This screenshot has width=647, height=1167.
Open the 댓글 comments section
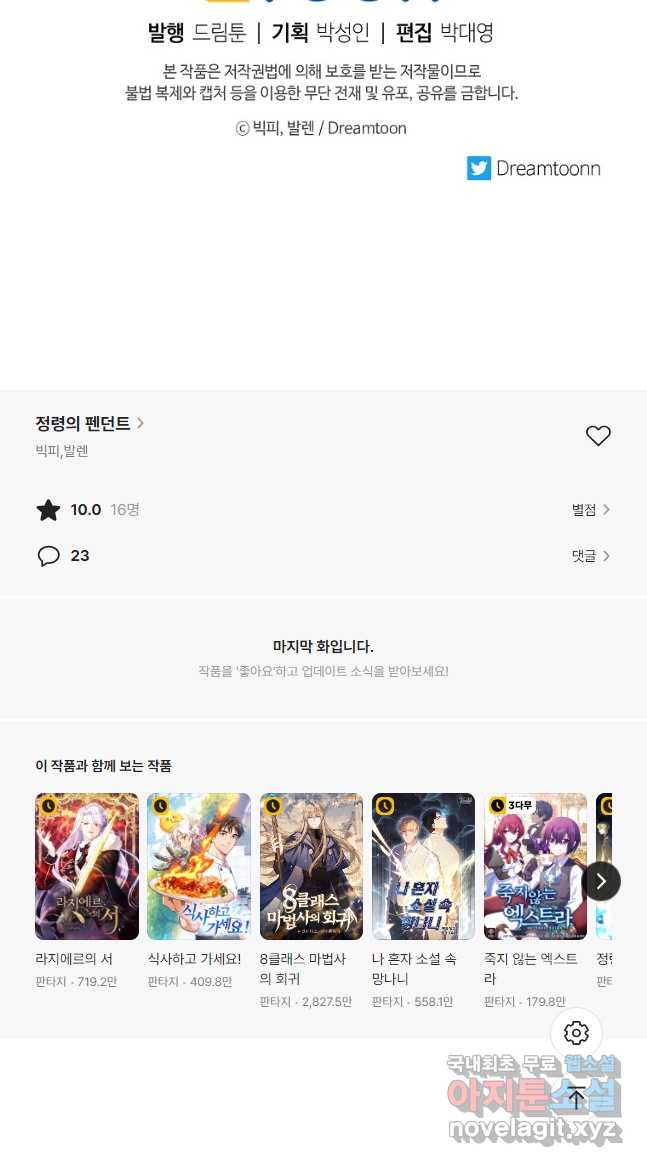(590, 556)
